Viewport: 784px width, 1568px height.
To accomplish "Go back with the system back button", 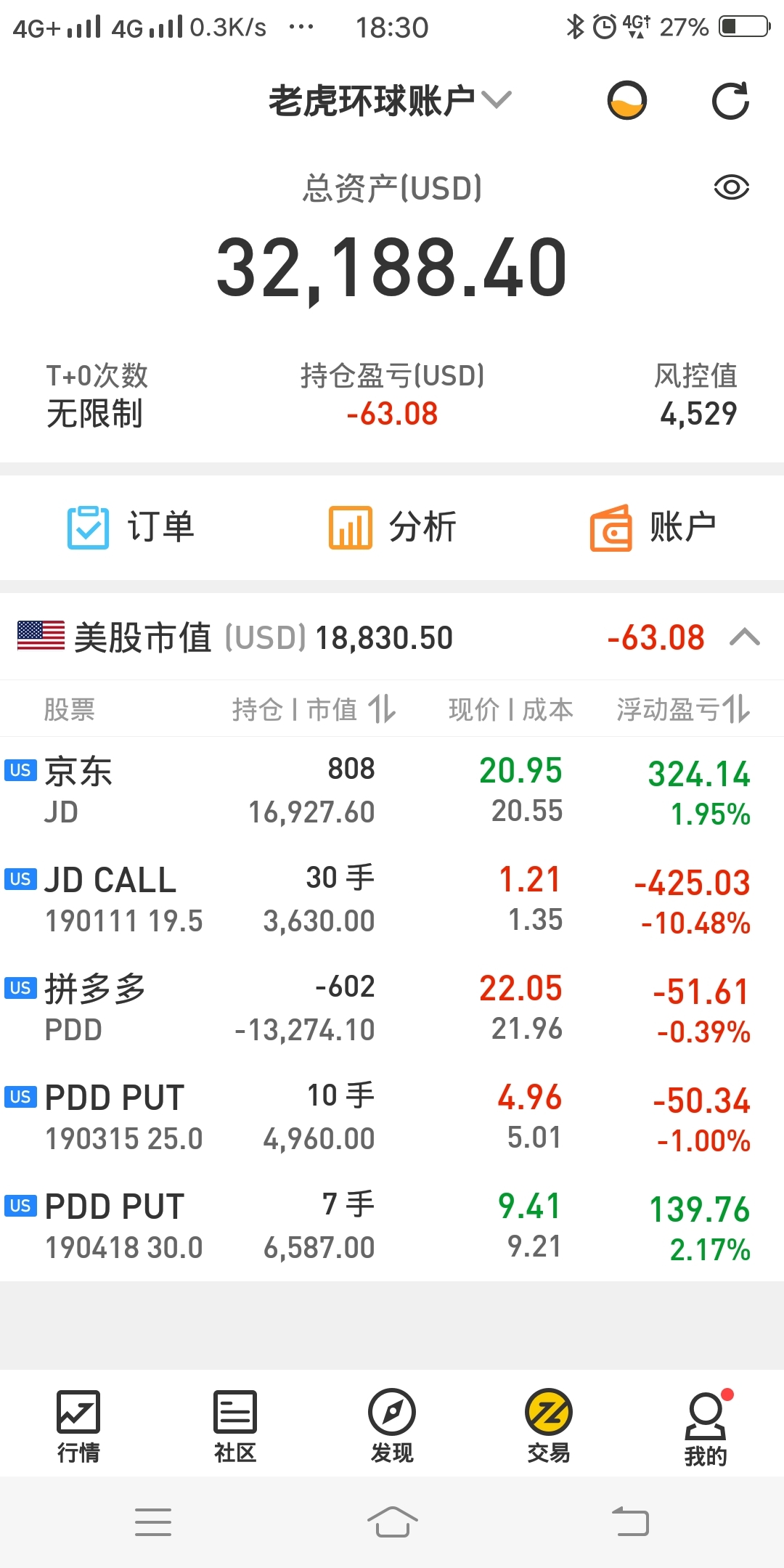I will [x=630, y=1522].
